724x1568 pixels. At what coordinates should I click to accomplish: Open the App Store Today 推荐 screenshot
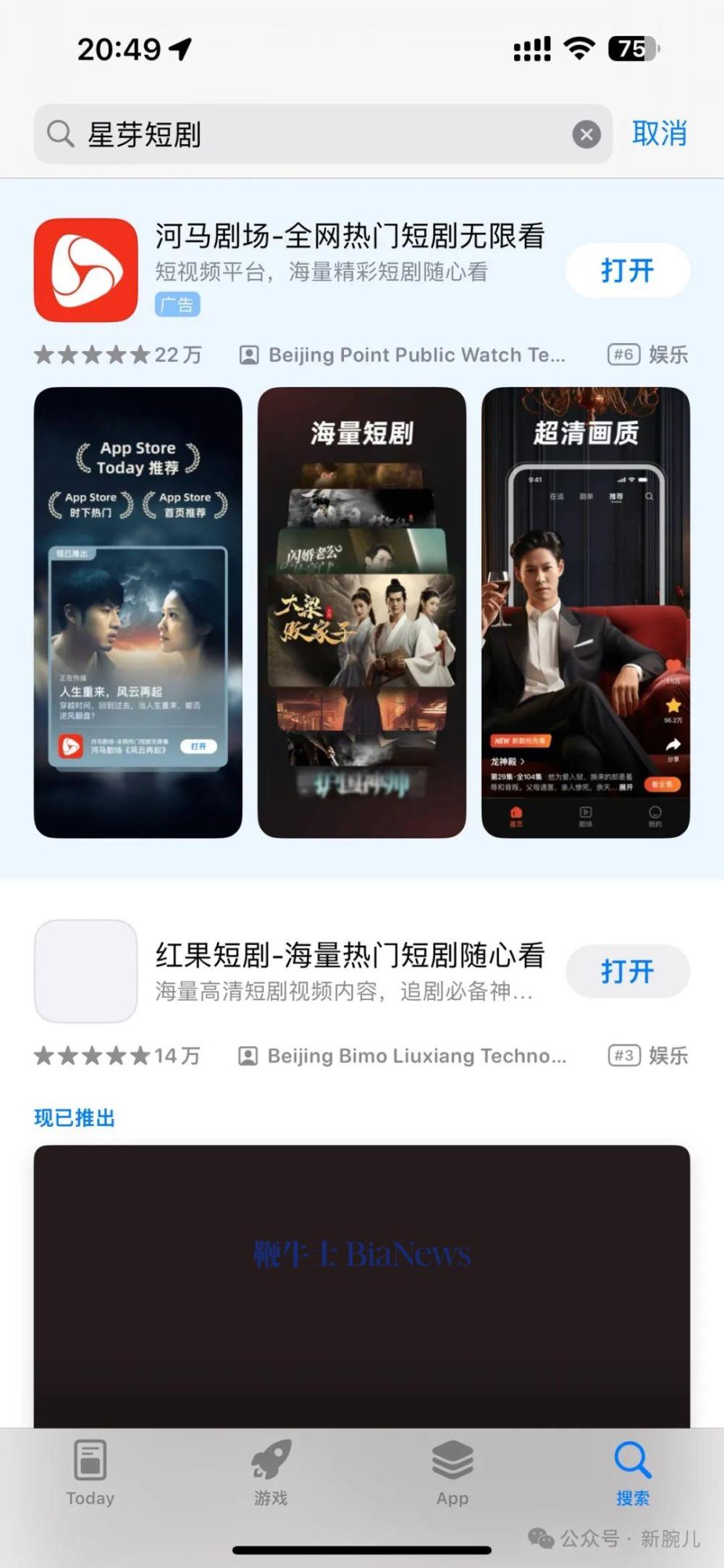coord(138,612)
